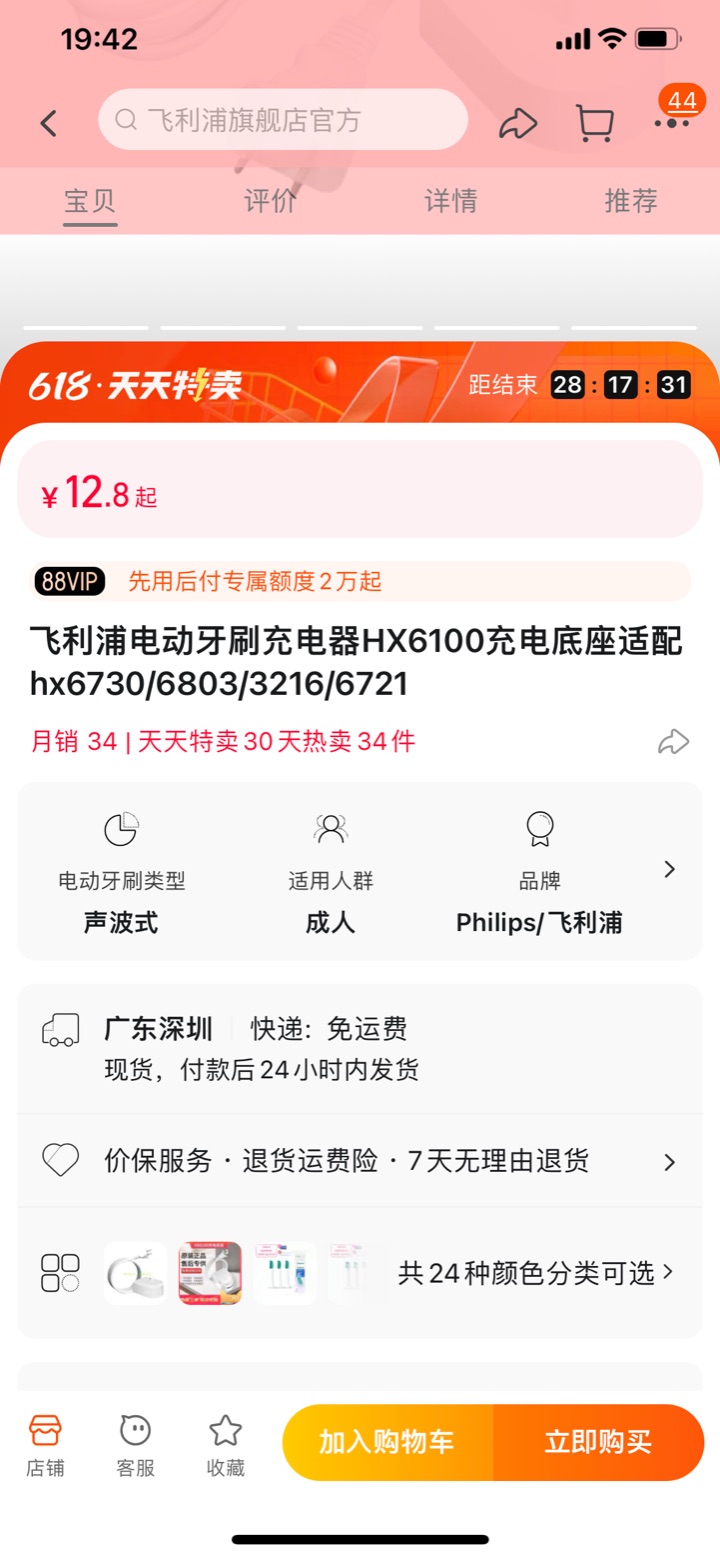Open the 88VIP 先用后付 banner
The width and height of the screenshot is (720, 1560).
tap(360, 581)
